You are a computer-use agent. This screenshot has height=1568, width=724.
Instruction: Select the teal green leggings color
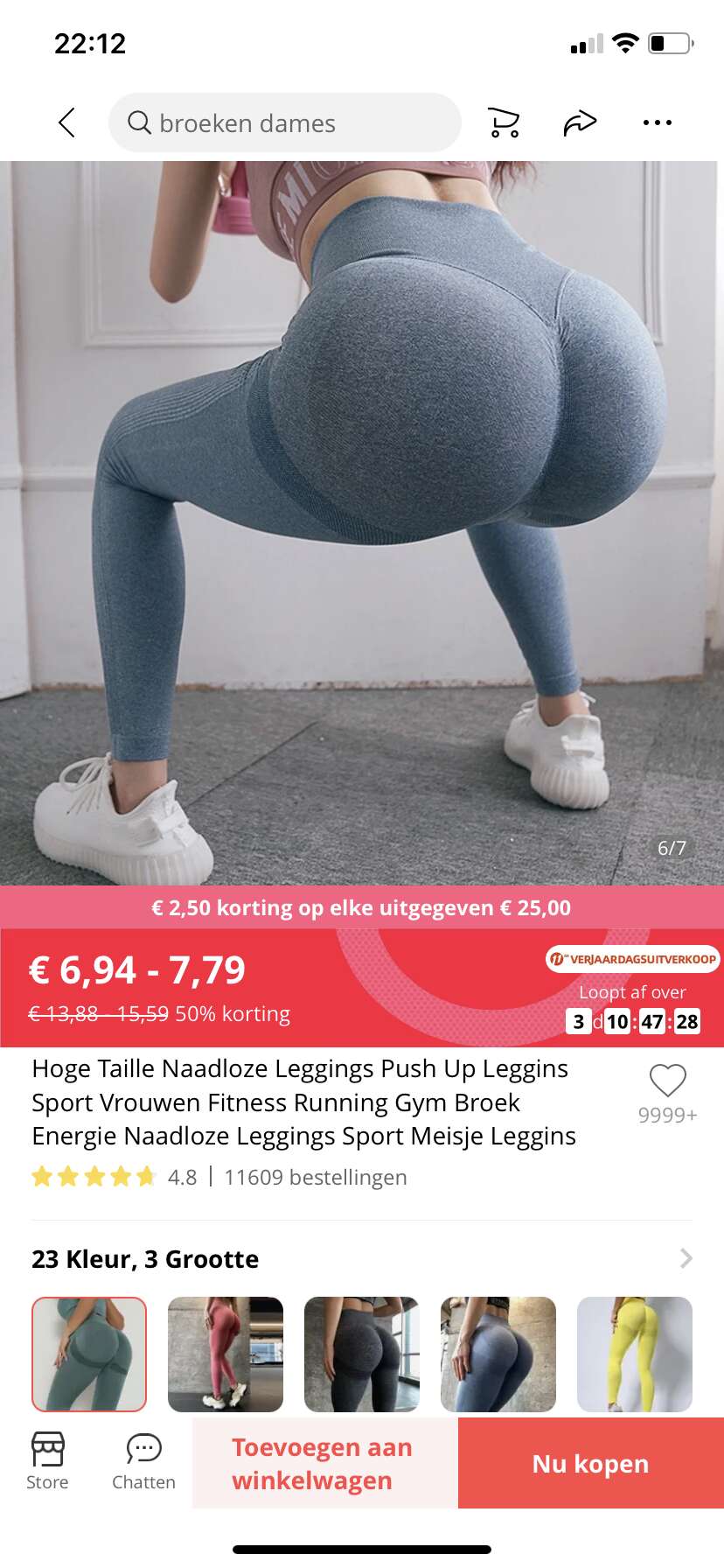point(89,1354)
